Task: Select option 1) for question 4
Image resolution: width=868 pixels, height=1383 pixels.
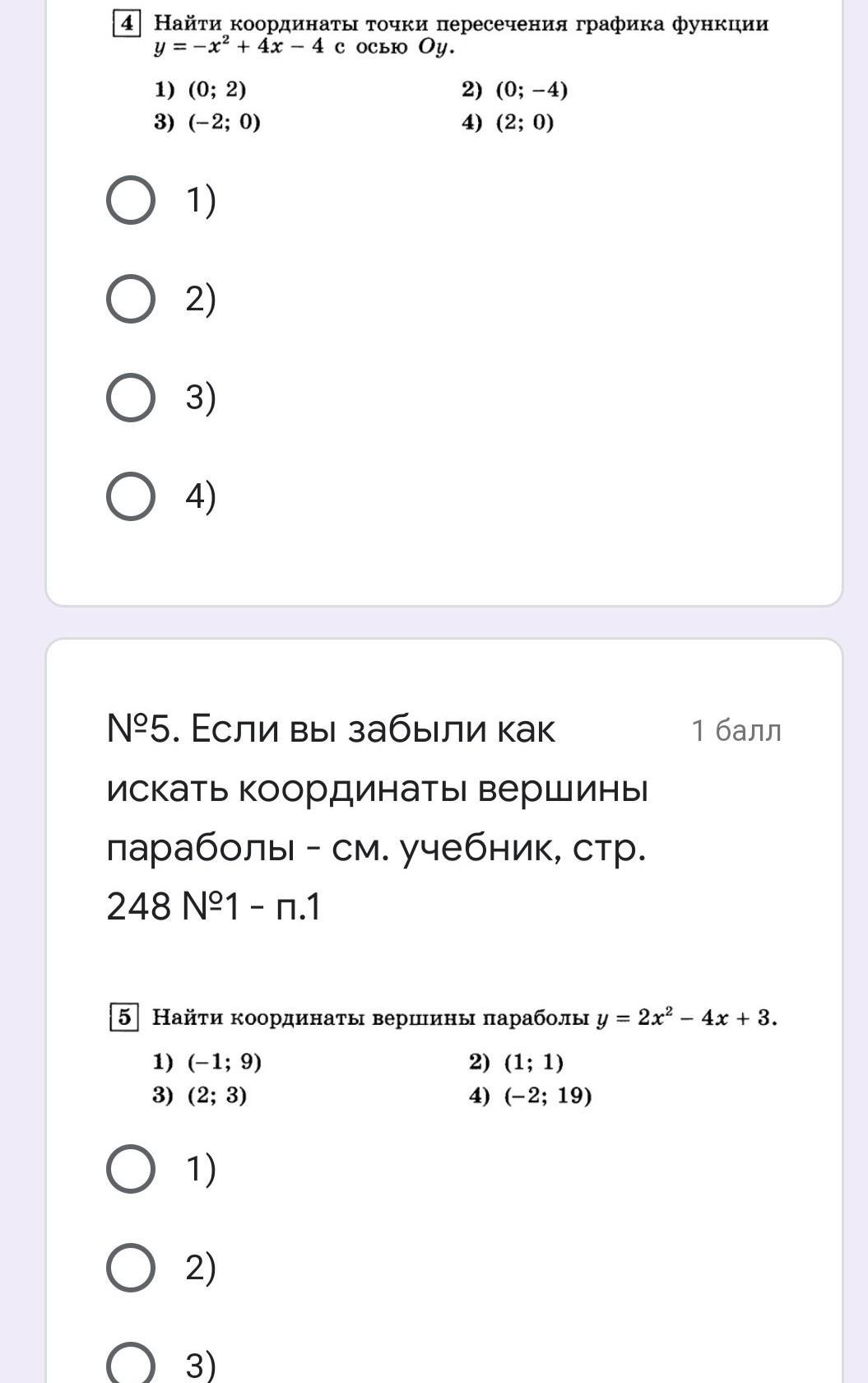Action: tap(131, 200)
